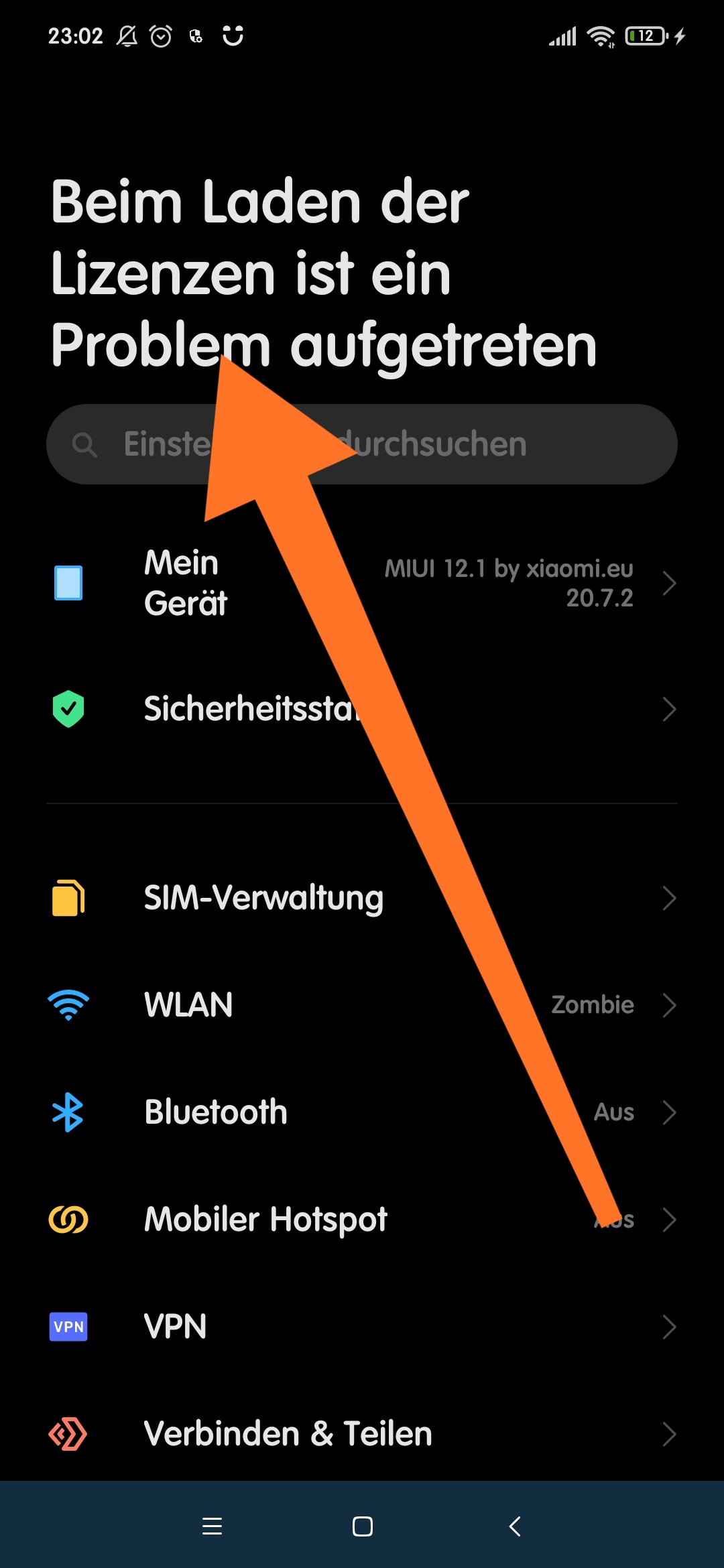Go back with the navigation bar arrow
724x1568 pixels.
514,1526
